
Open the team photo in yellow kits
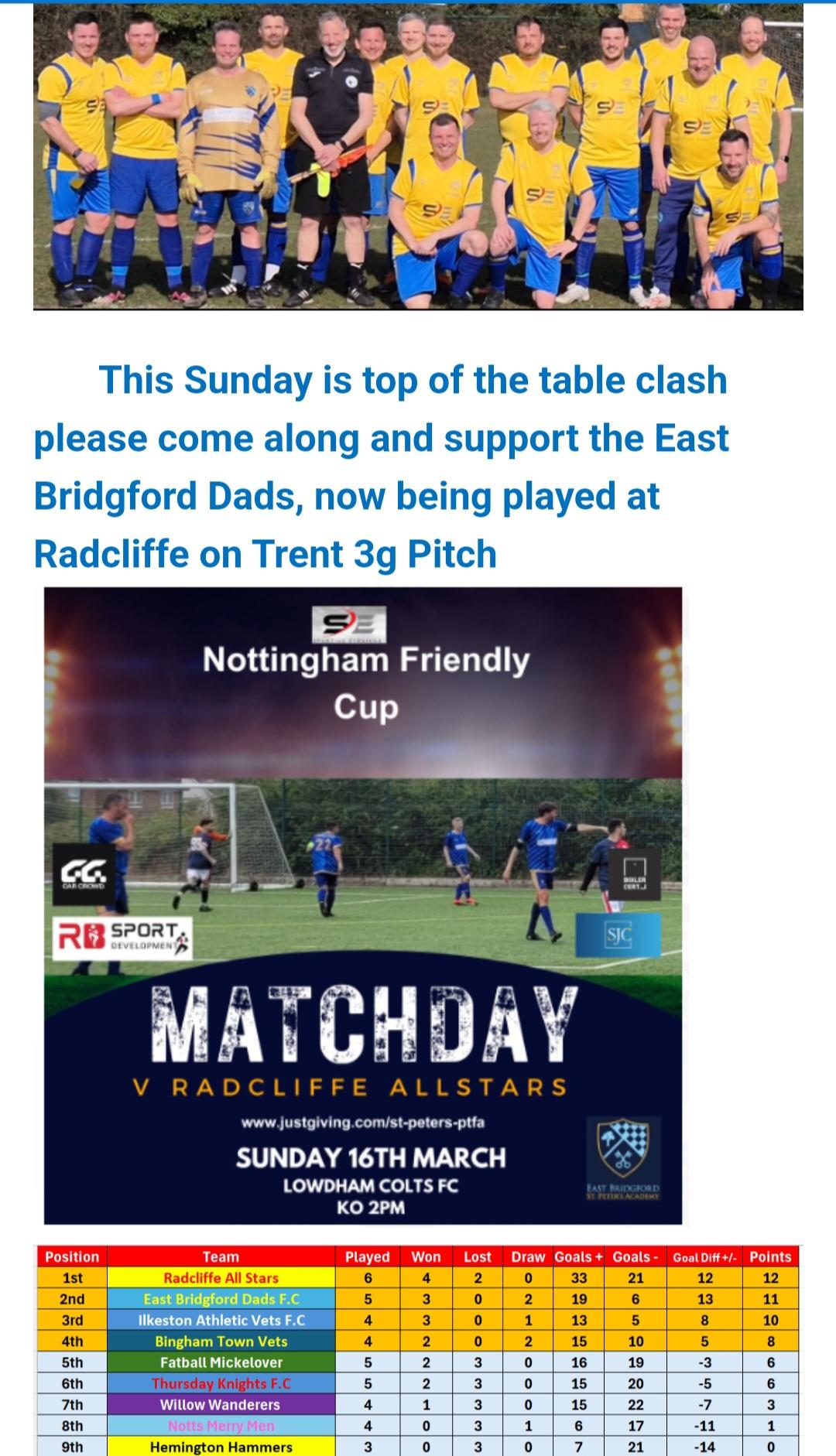point(418,155)
